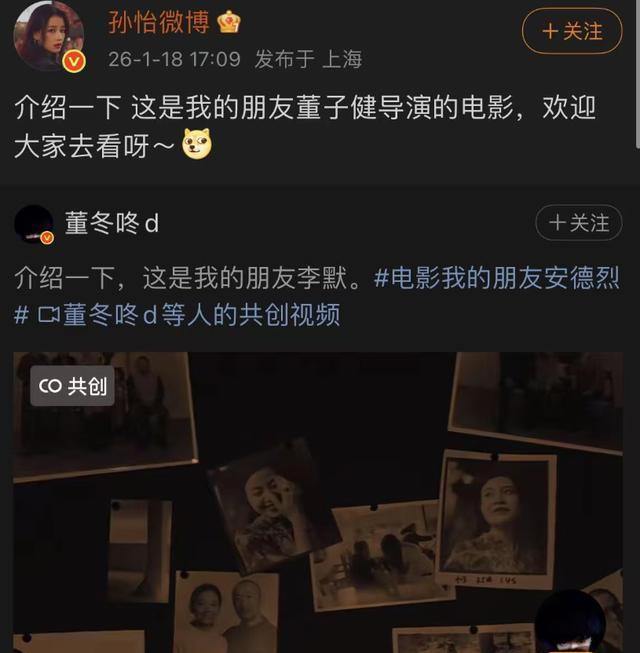
Task: Open 董冬咚d's profile avatar
Action: 35,224
